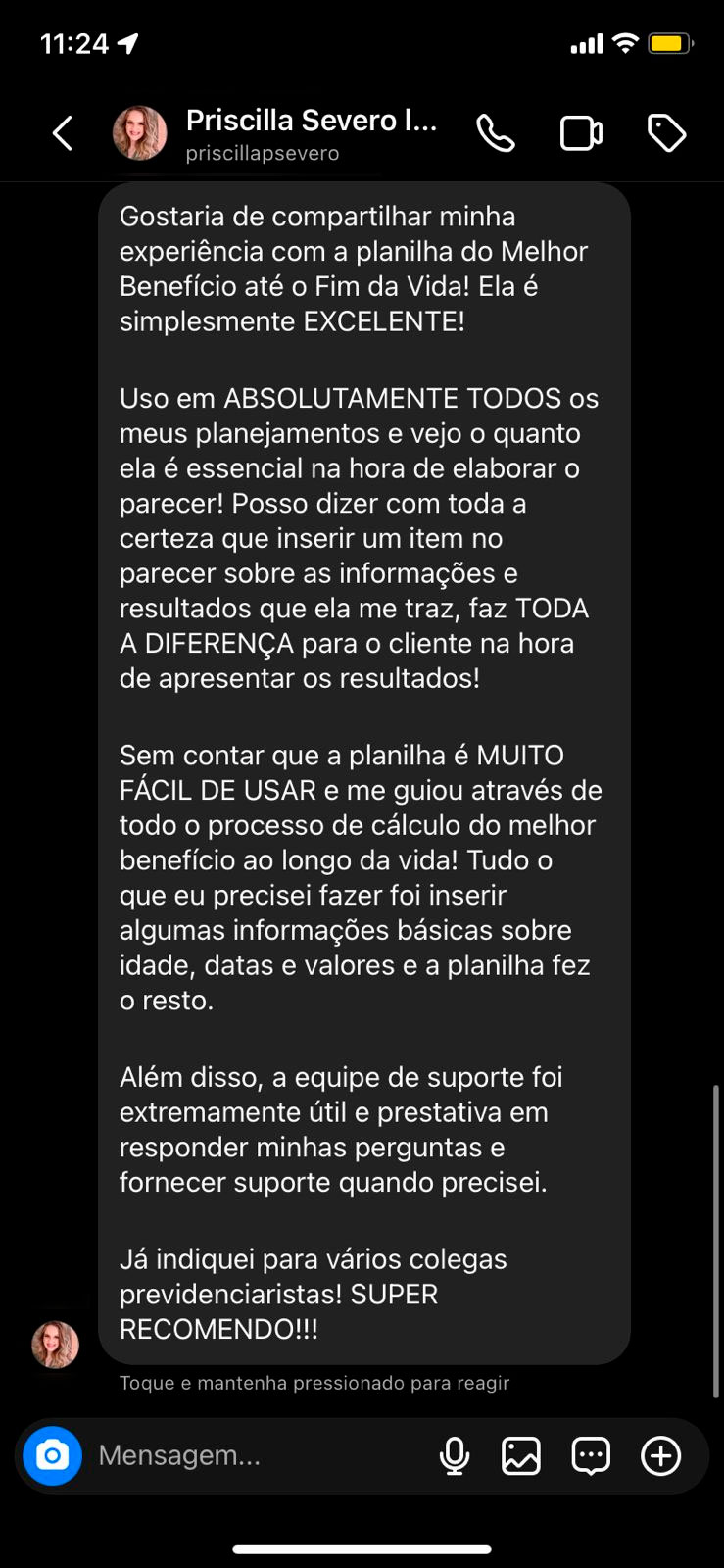Go back with the header arrow
Viewport: 724px width, 1568px height.
63,133
